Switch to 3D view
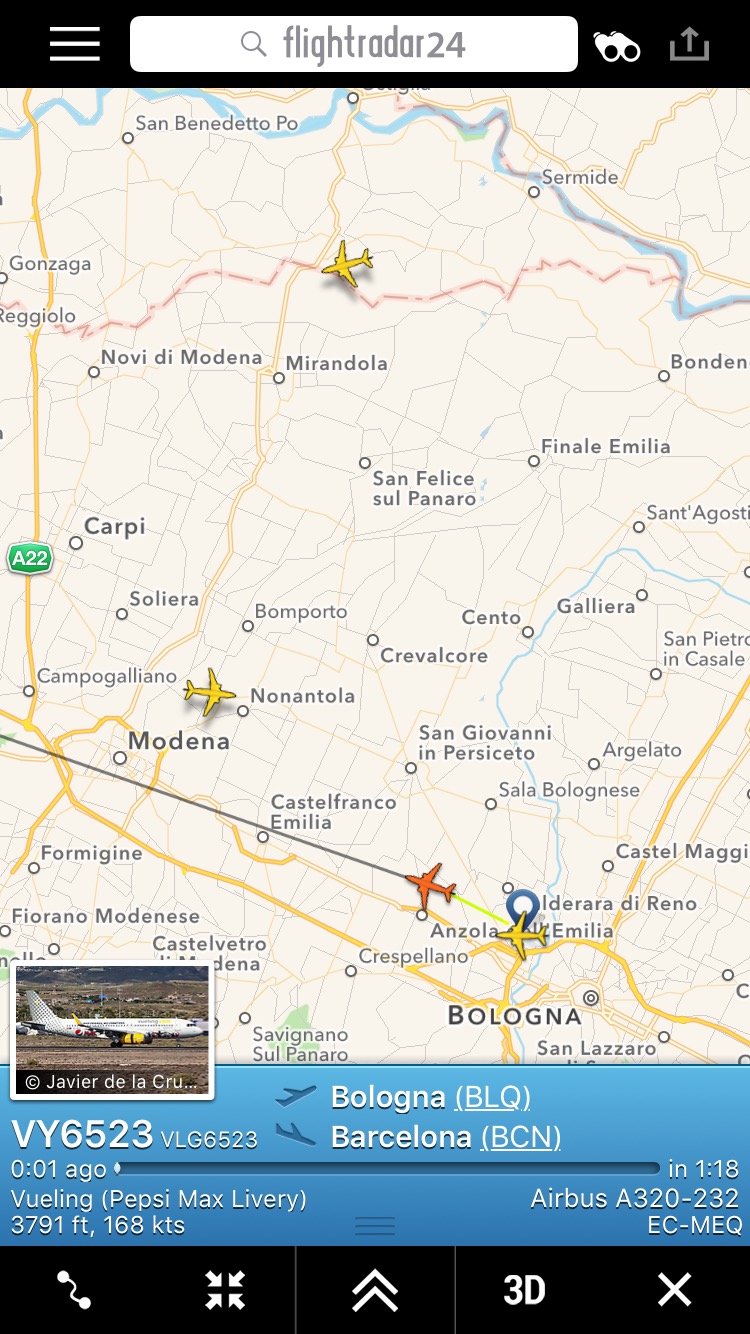Viewport: 750px width, 1334px height. click(x=524, y=1290)
